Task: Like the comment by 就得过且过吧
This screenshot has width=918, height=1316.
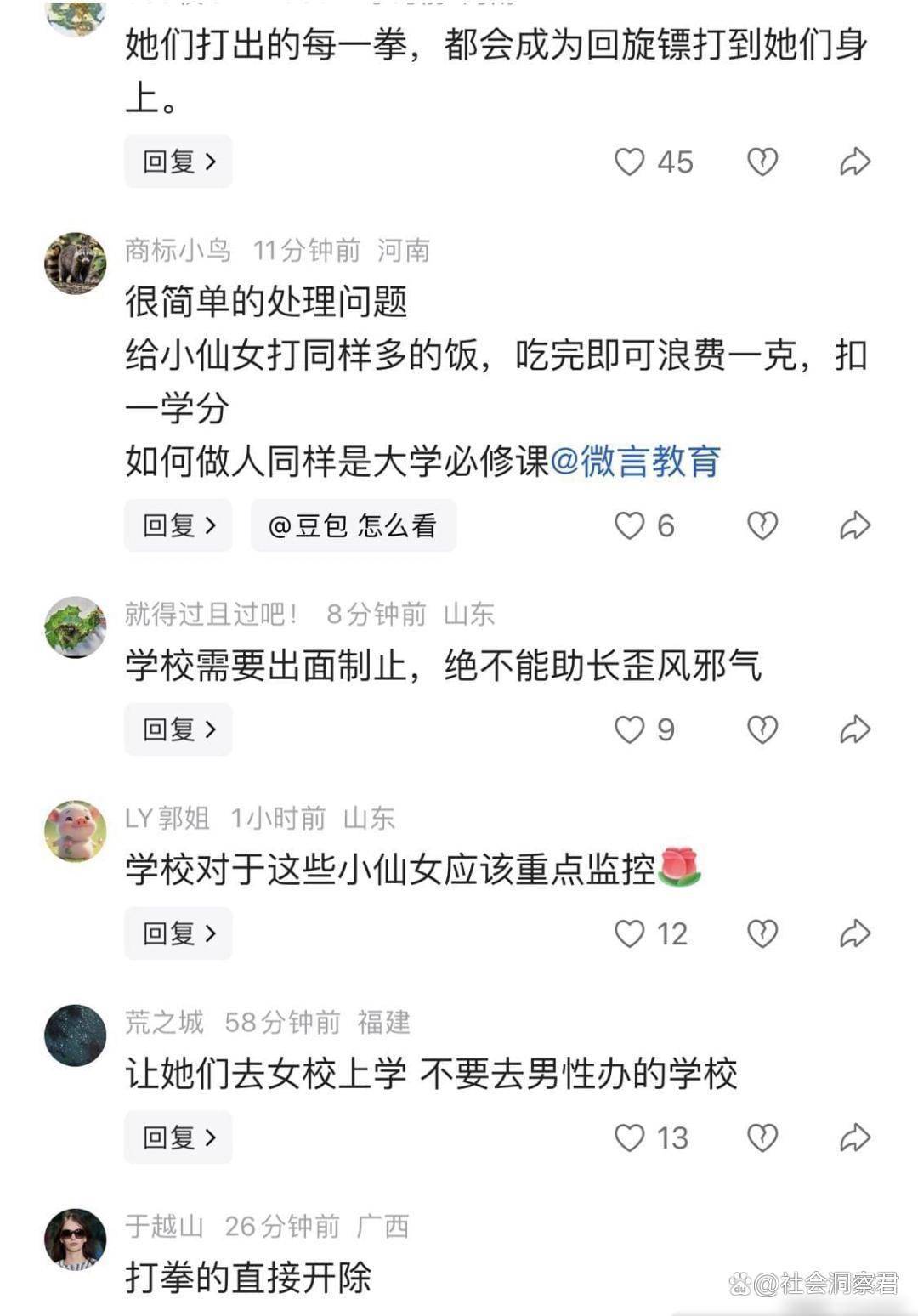Action: tap(630, 729)
